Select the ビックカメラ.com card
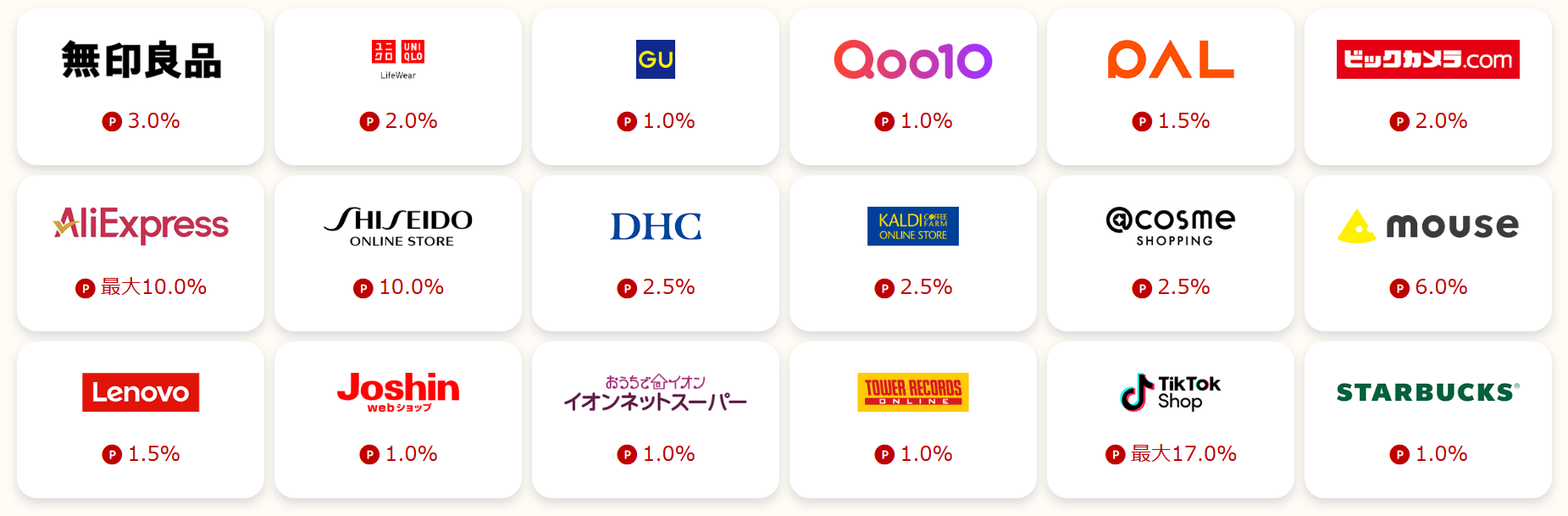The width and height of the screenshot is (1568, 516). coord(1428,86)
